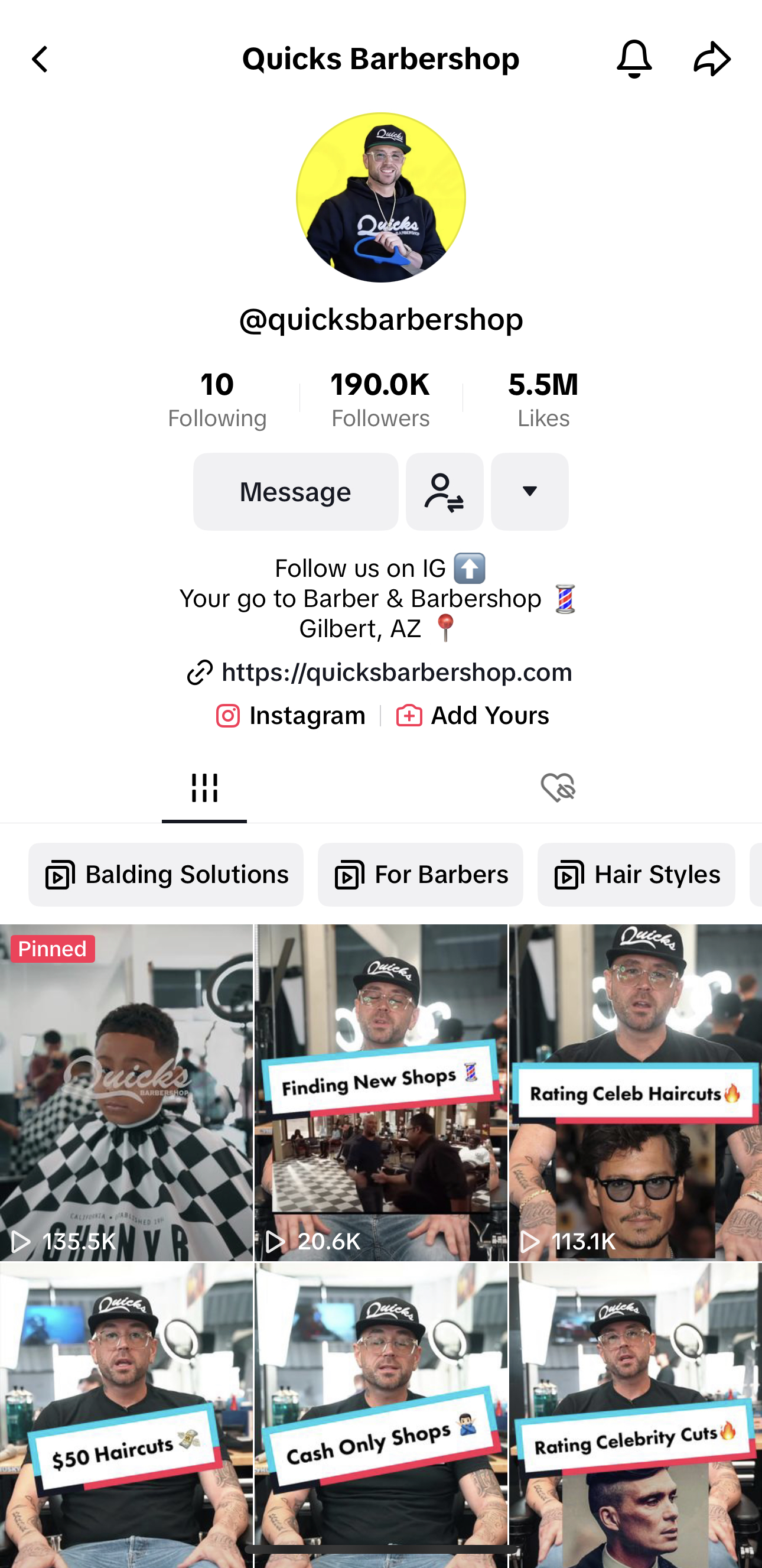Expand suggested accounts dropdown arrow

pos(530,492)
